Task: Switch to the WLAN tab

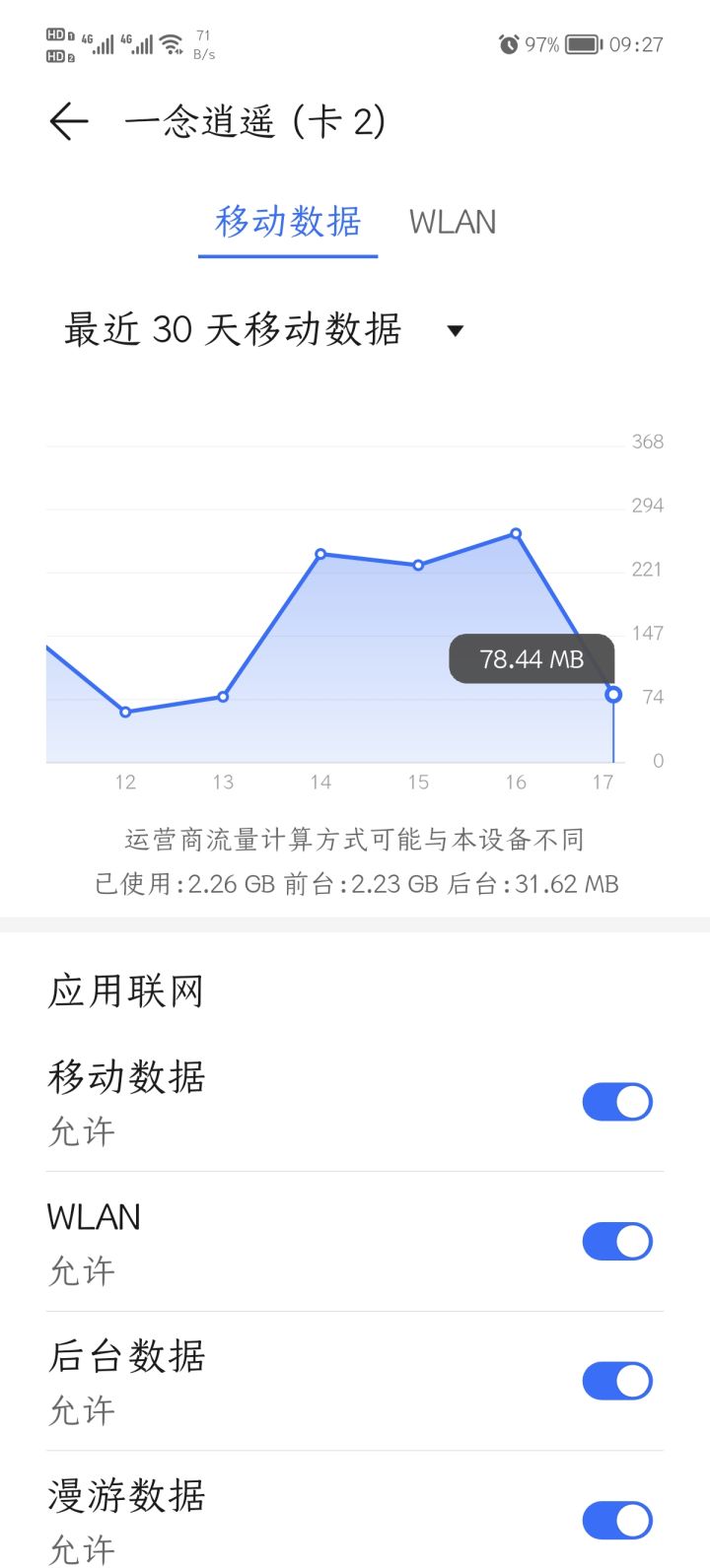Action: 453,222
